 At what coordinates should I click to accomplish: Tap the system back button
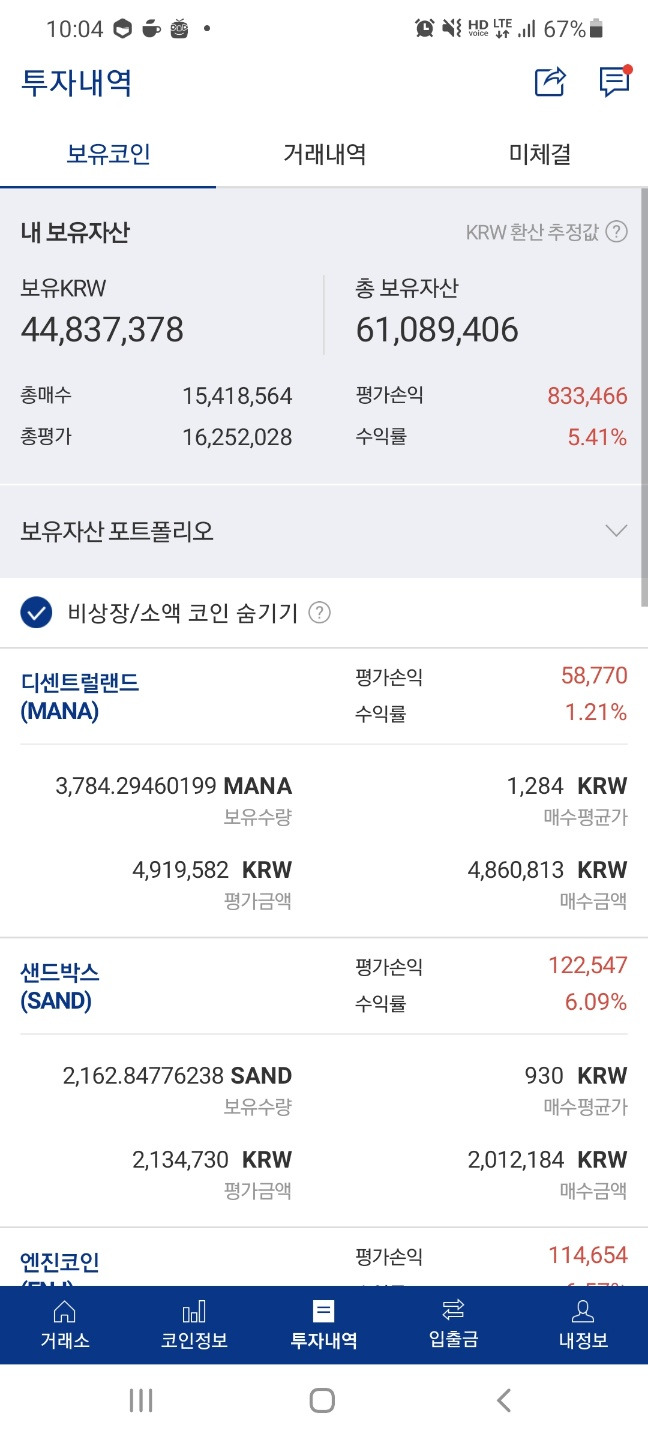[504, 1400]
